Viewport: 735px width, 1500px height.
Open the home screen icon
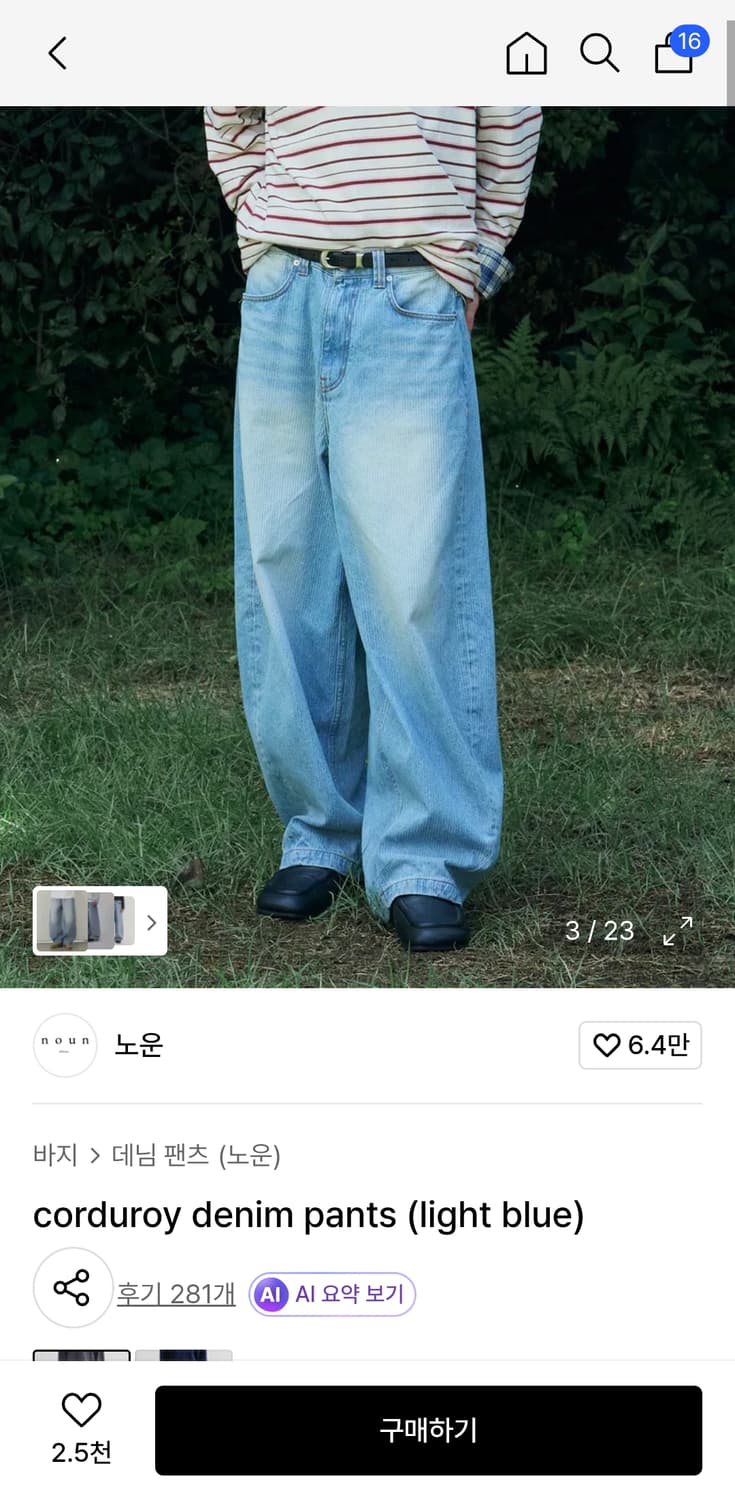point(526,55)
